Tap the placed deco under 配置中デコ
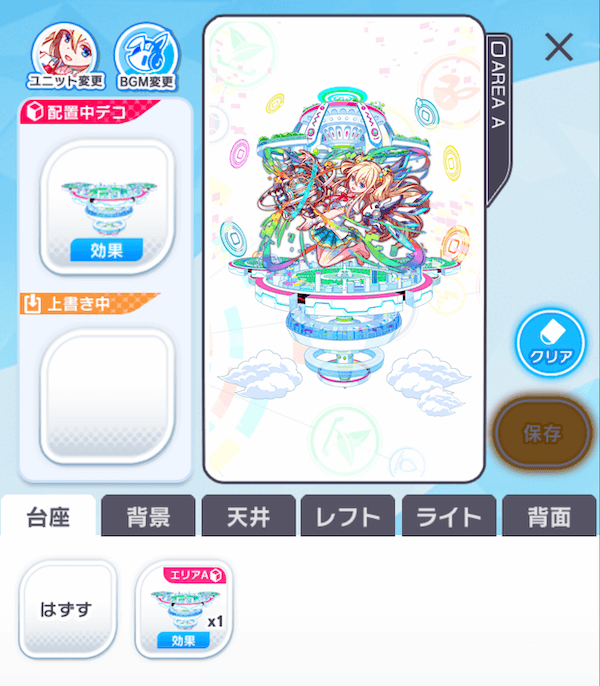600x686 pixels. 106,207
